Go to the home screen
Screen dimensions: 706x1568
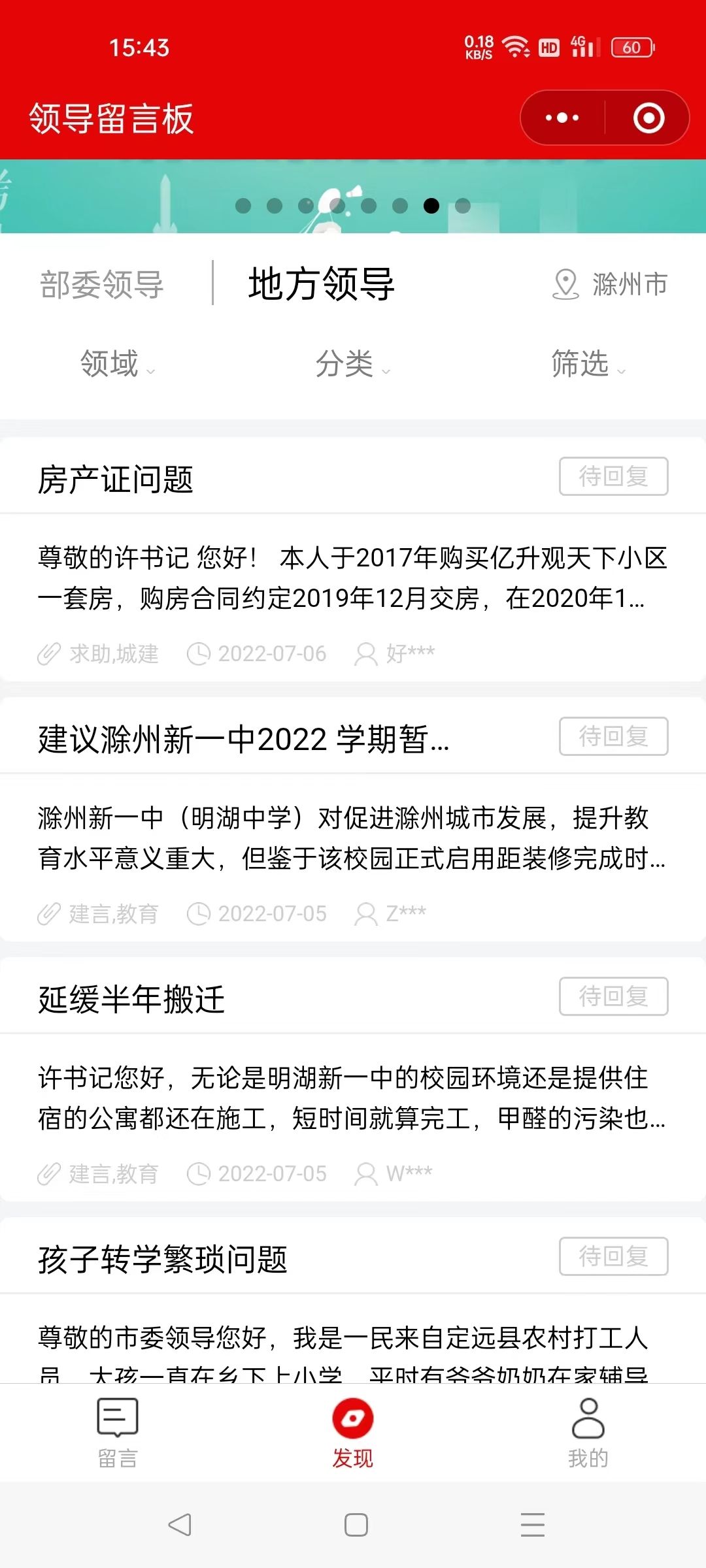[x=356, y=1525]
